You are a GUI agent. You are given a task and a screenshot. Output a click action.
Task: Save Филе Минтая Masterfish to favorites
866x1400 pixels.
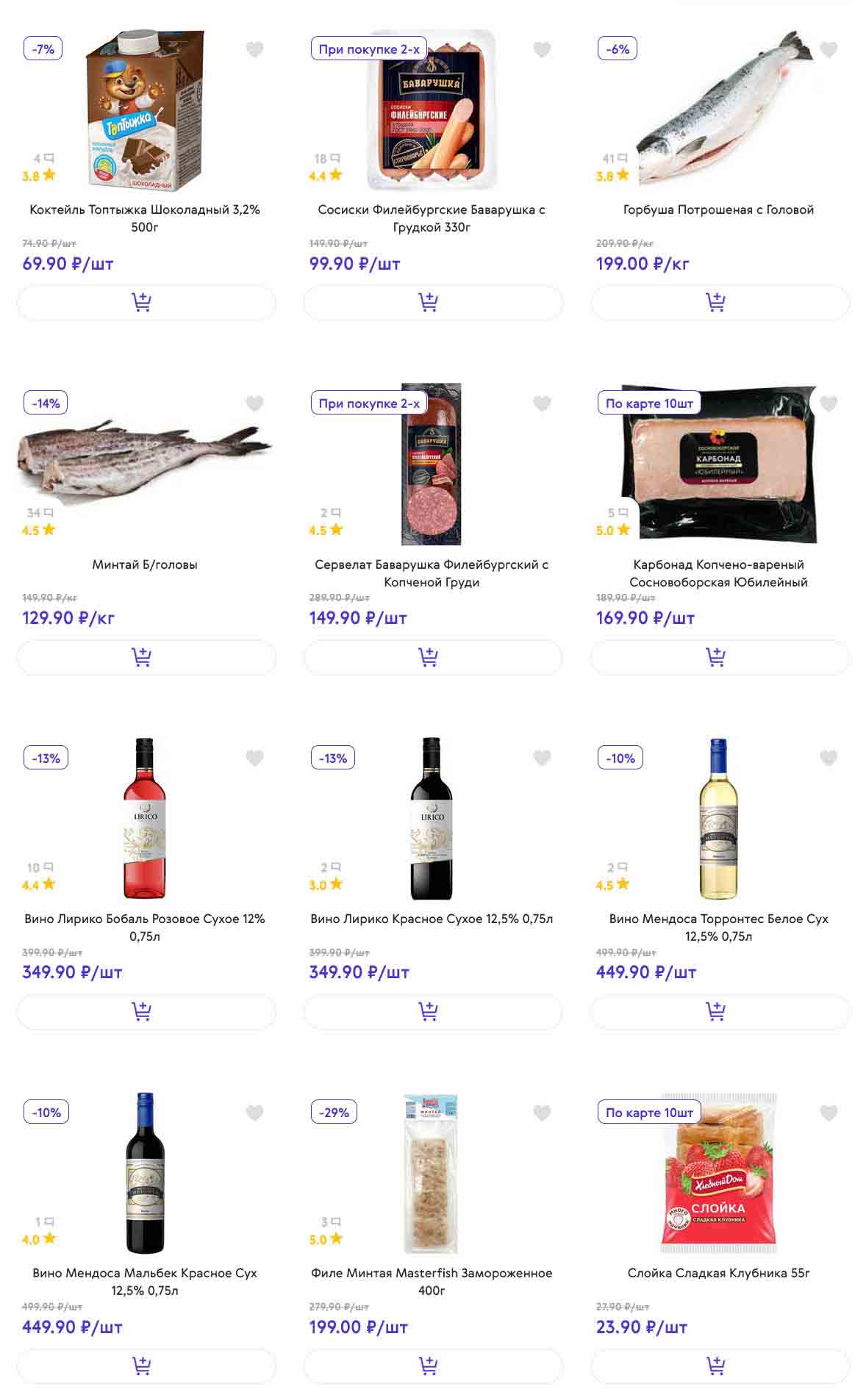tap(542, 1113)
